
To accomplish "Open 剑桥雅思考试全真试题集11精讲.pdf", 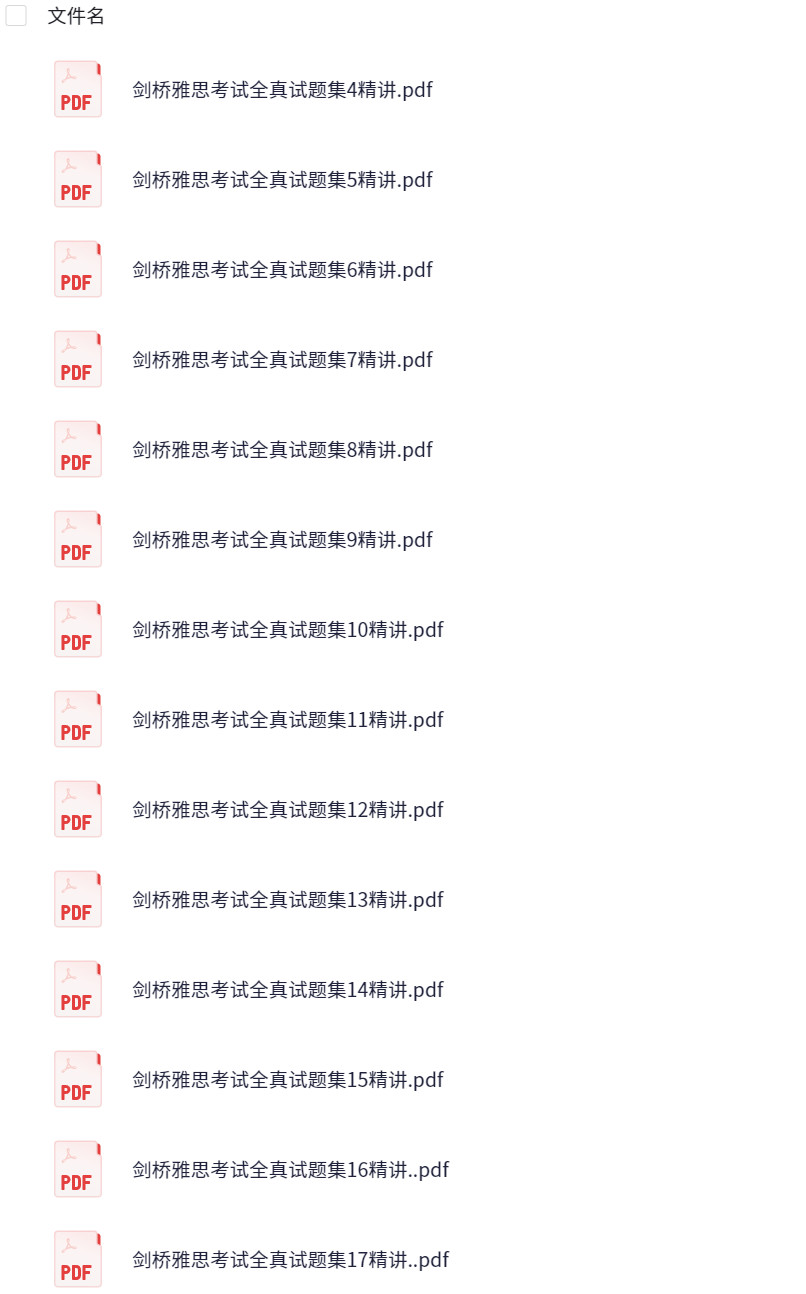I will click(x=287, y=720).
